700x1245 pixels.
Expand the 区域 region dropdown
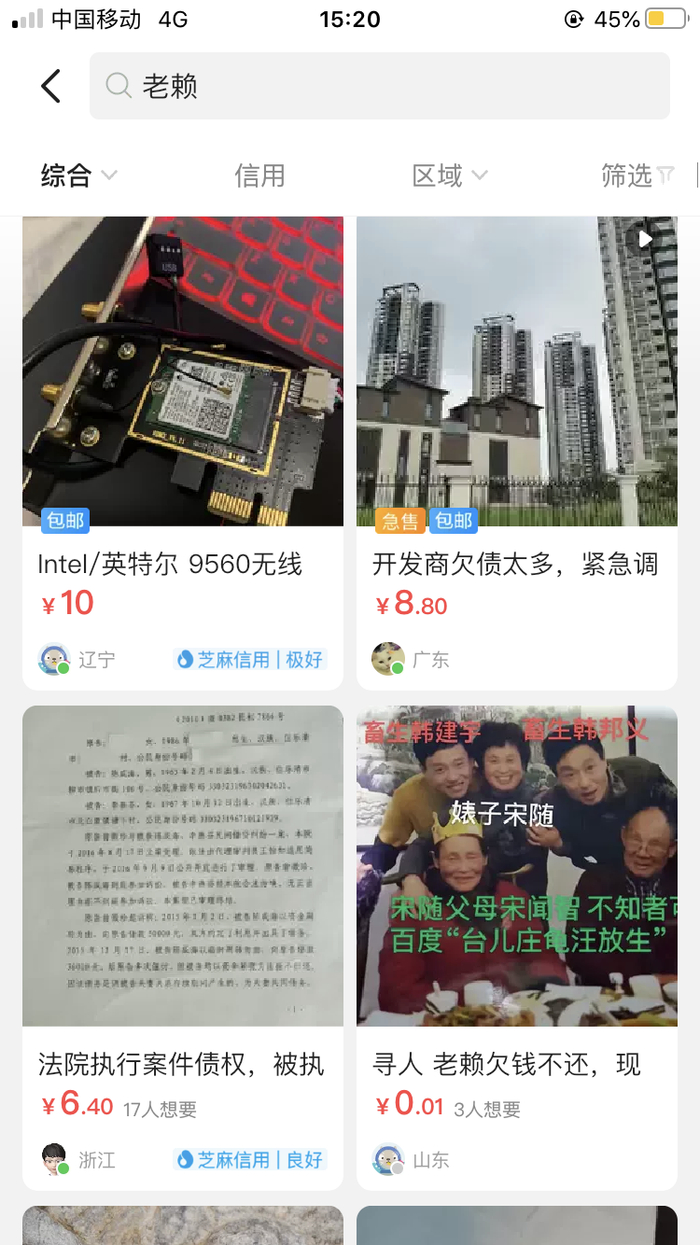click(x=449, y=176)
